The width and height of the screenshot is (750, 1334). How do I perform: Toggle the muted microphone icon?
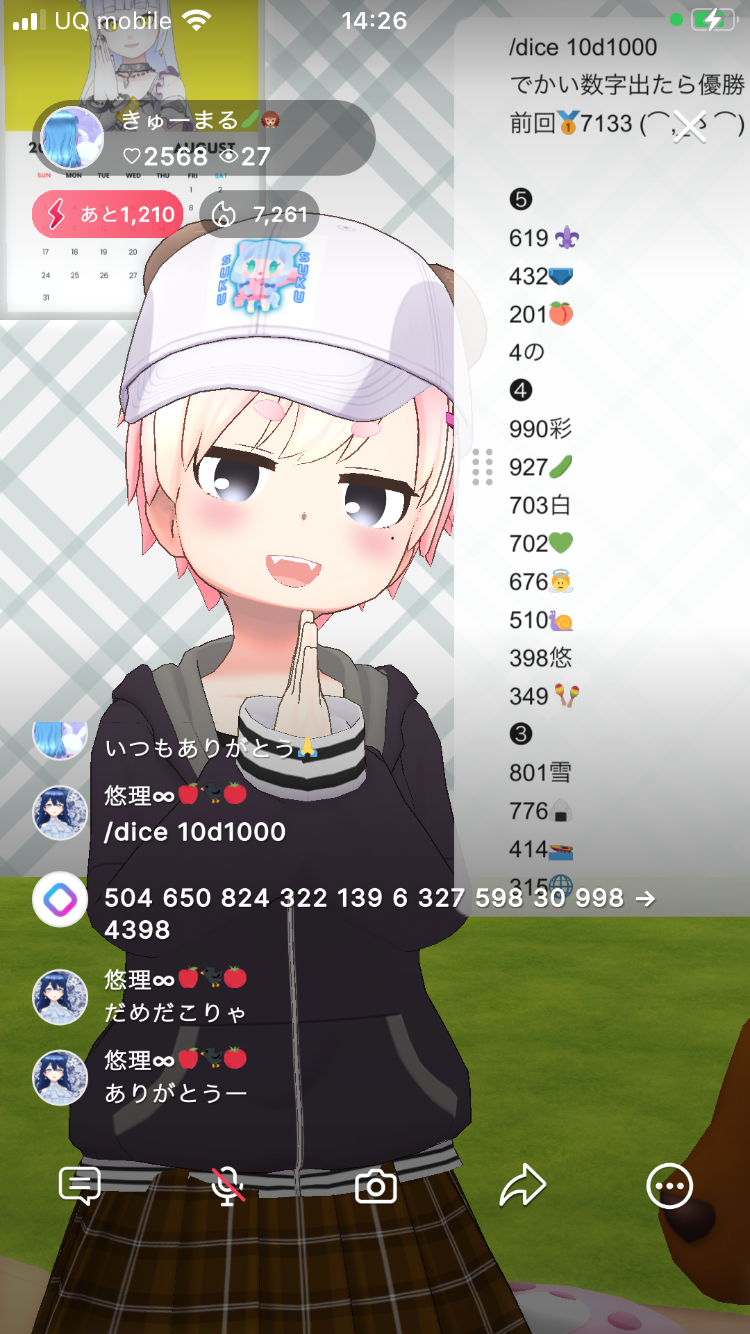click(x=228, y=1186)
